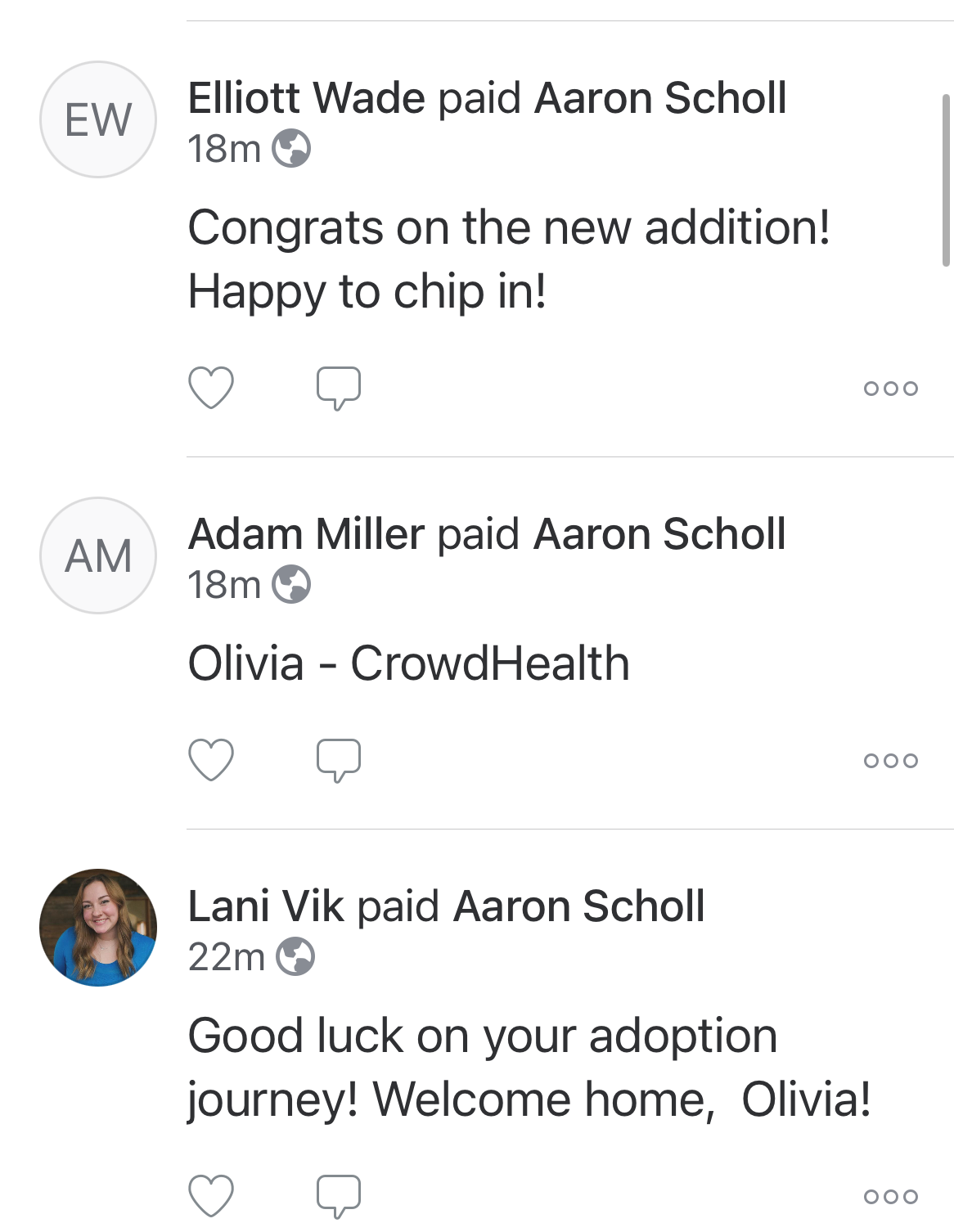
Task: Comment on Elliott Wade's payment
Action: (x=339, y=388)
